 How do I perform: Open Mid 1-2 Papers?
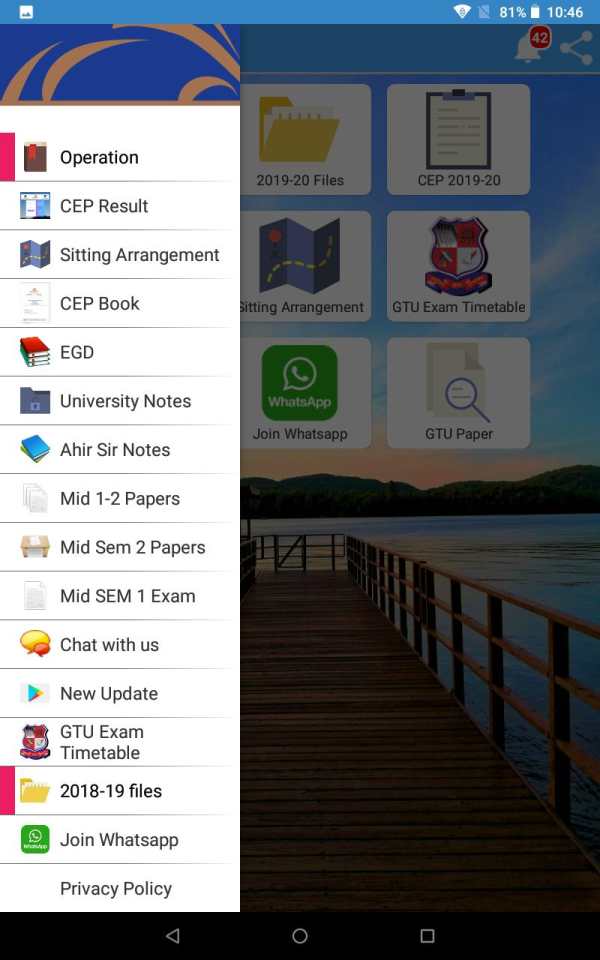pos(120,498)
